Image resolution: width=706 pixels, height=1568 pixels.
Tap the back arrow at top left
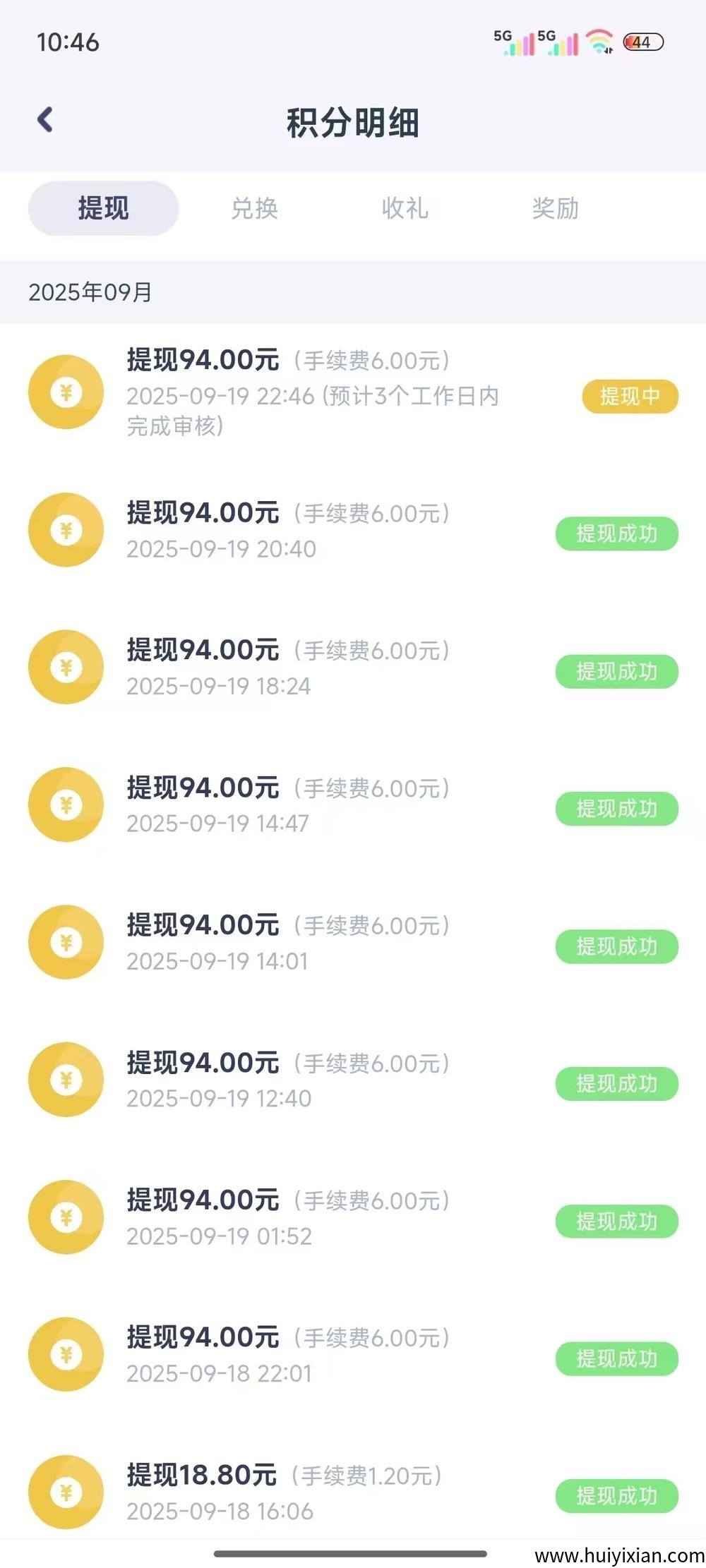46,119
